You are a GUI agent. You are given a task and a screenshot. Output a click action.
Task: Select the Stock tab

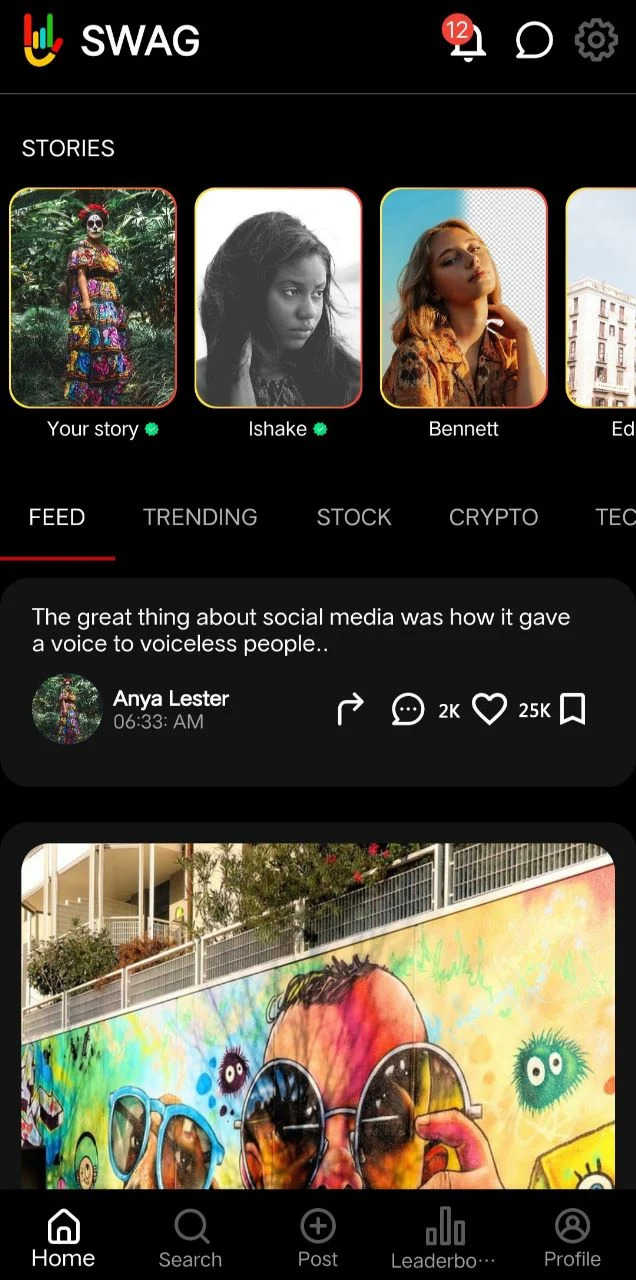click(x=354, y=517)
